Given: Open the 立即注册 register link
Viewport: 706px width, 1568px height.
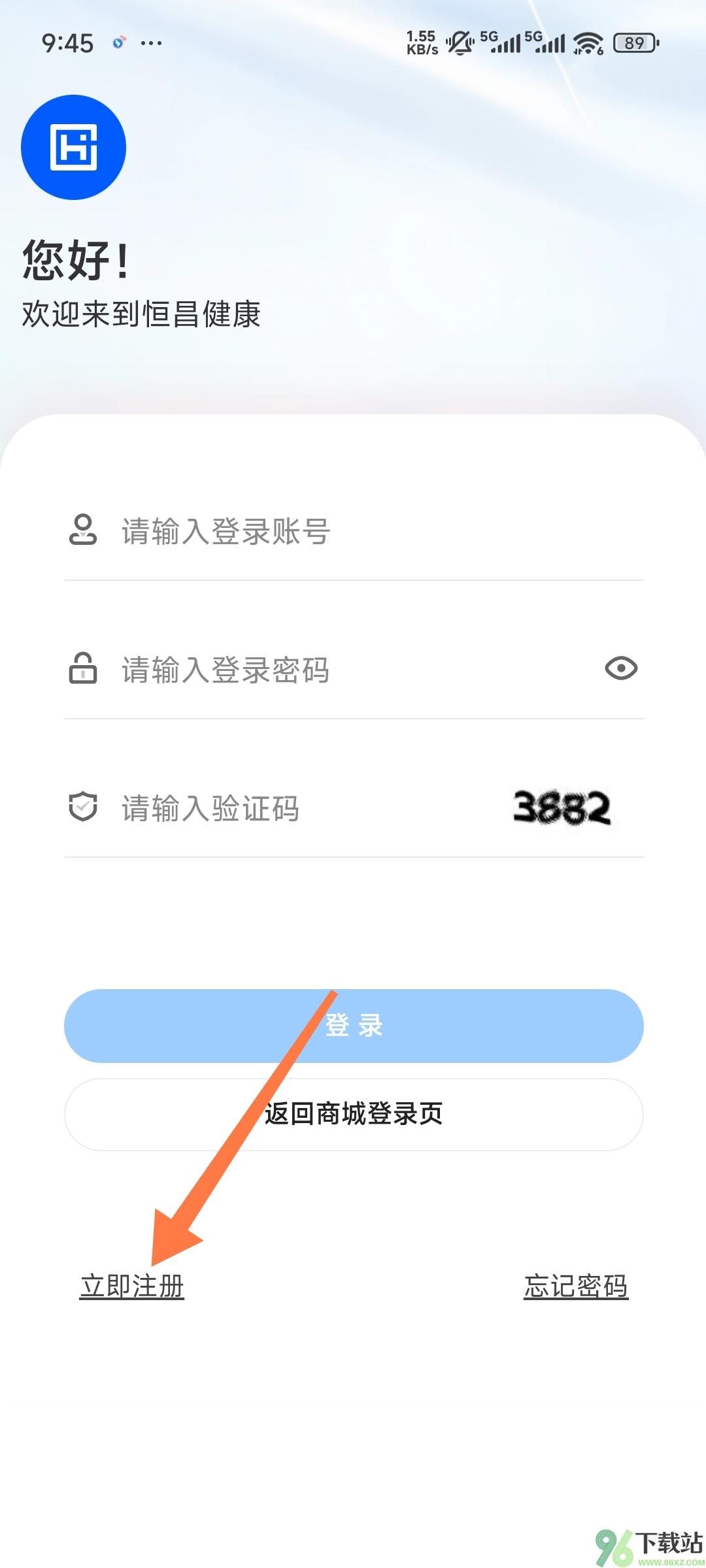Looking at the screenshot, I should click(x=132, y=1286).
